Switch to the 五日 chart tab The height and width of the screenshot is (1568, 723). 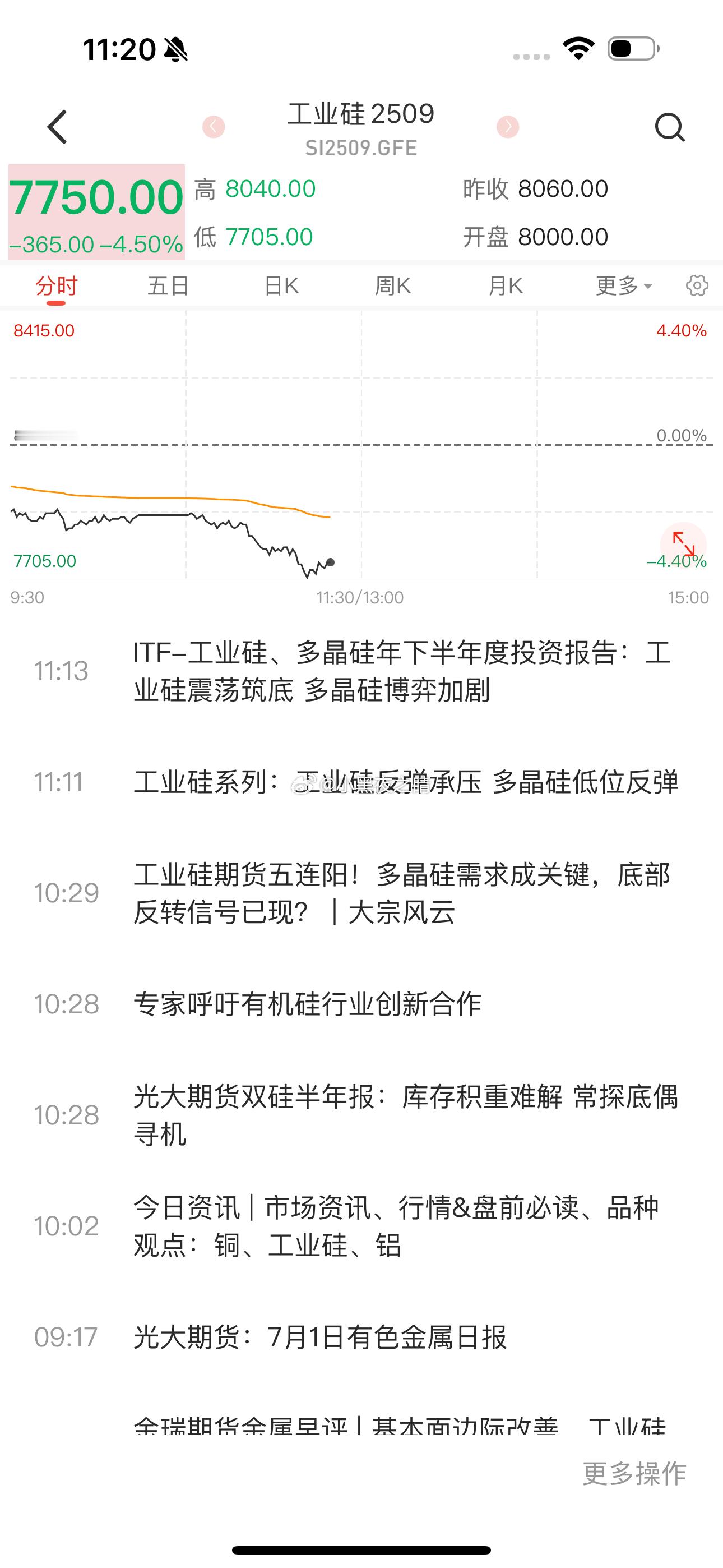[x=169, y=285]
